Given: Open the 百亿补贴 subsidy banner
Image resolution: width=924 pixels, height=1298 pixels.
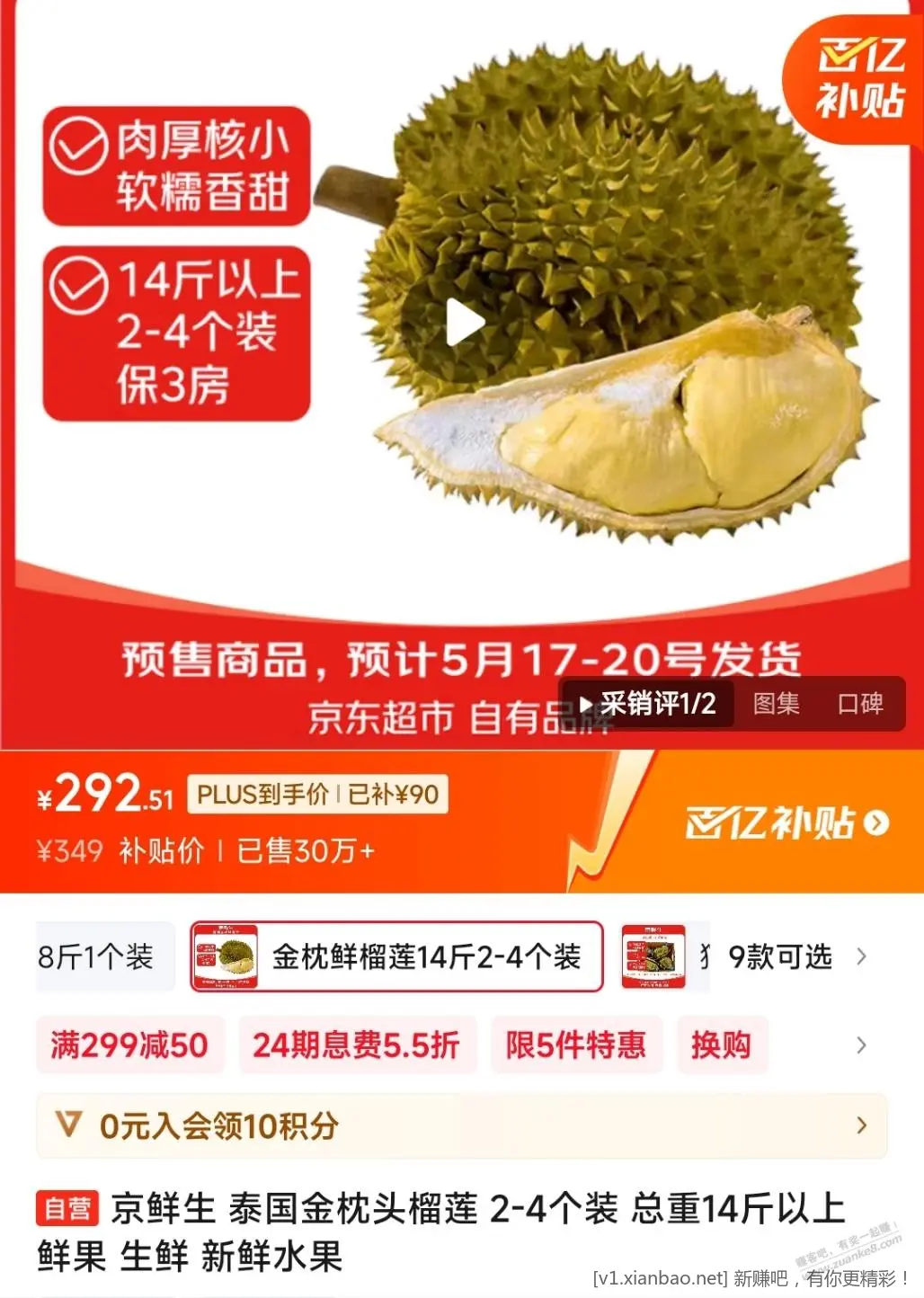Looking at the screenshot, I should 786,822.
